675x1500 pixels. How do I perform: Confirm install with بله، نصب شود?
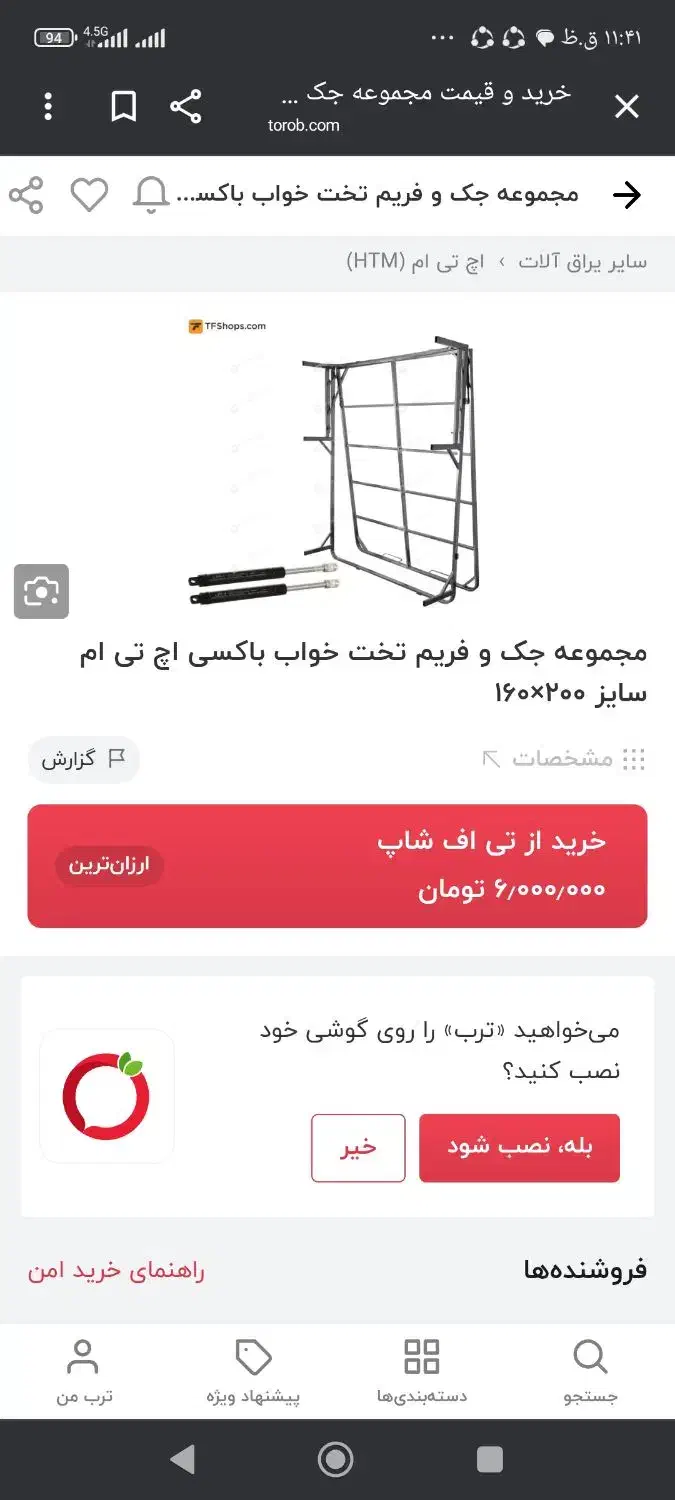(519, 1148)
